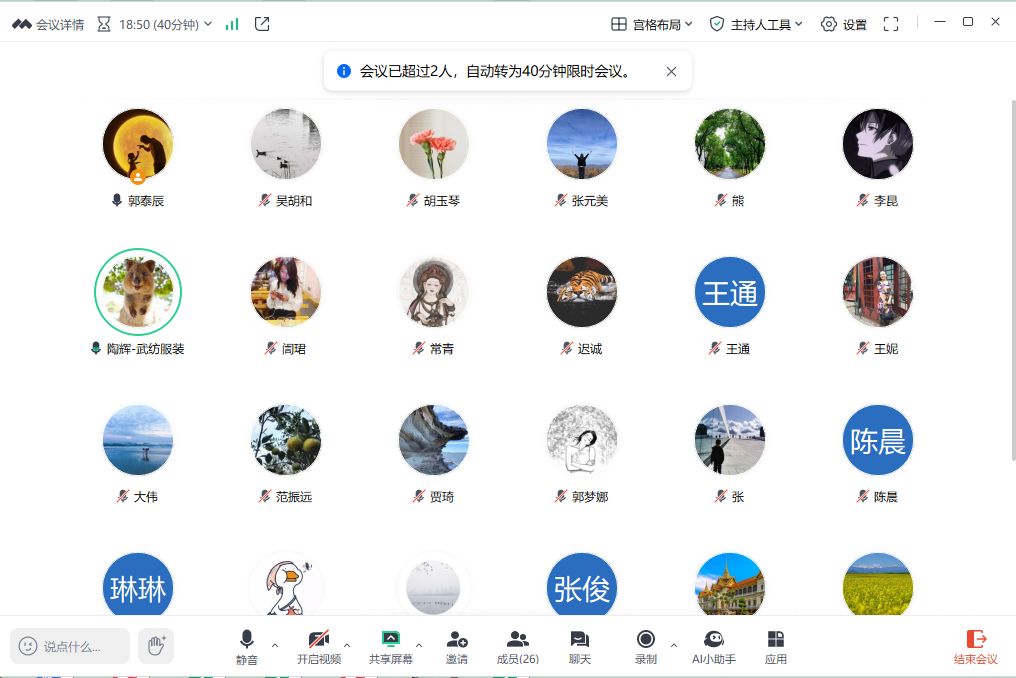The height and width of the screenshot is (678, 1016).
Task: Turn on video (开启视频)
Action: click(x=319, y=646)
